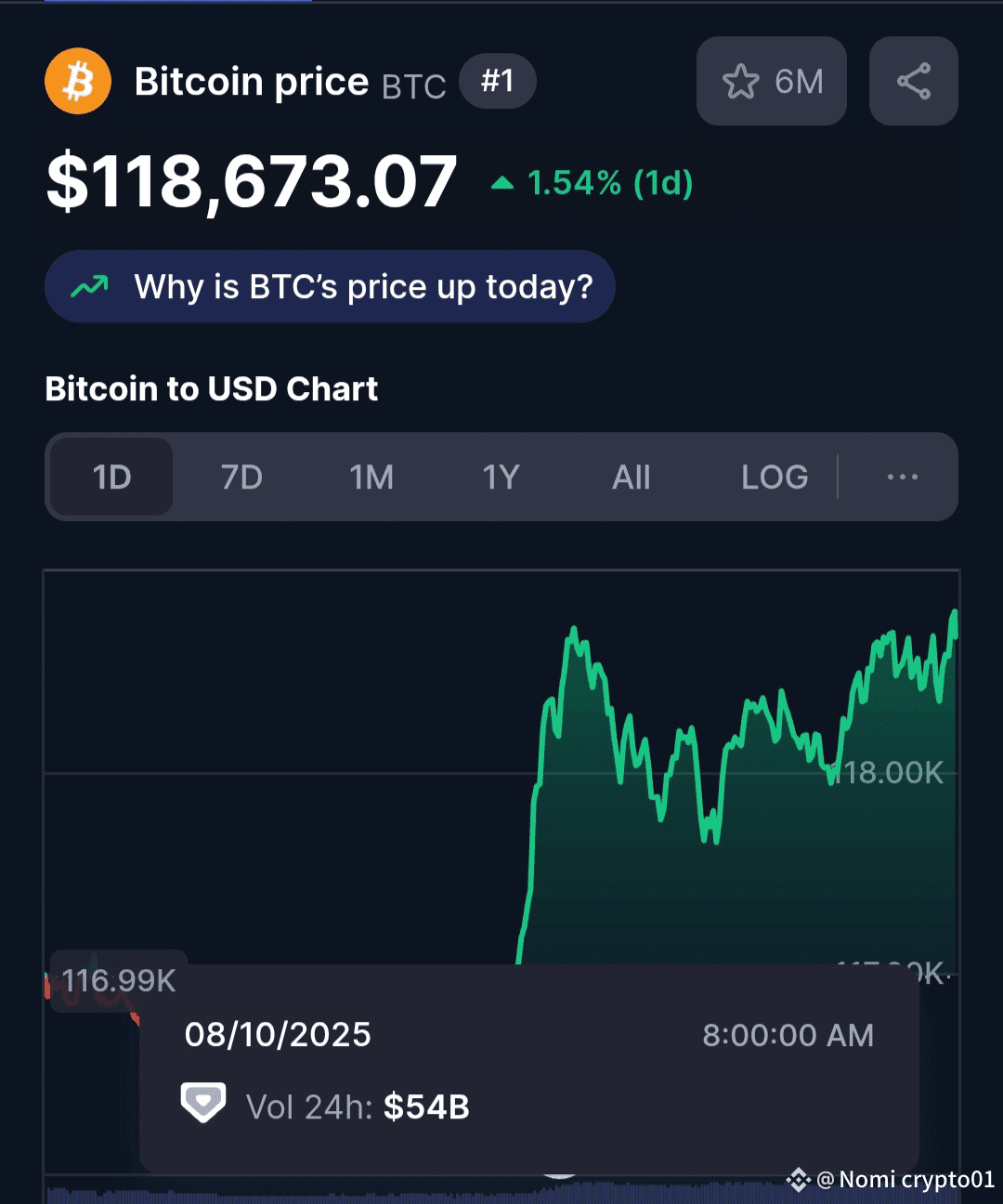The height and width of the screenshot is (1204, 1003).
Task: Open more chart options menu
Action: click(x=902, y=478)
